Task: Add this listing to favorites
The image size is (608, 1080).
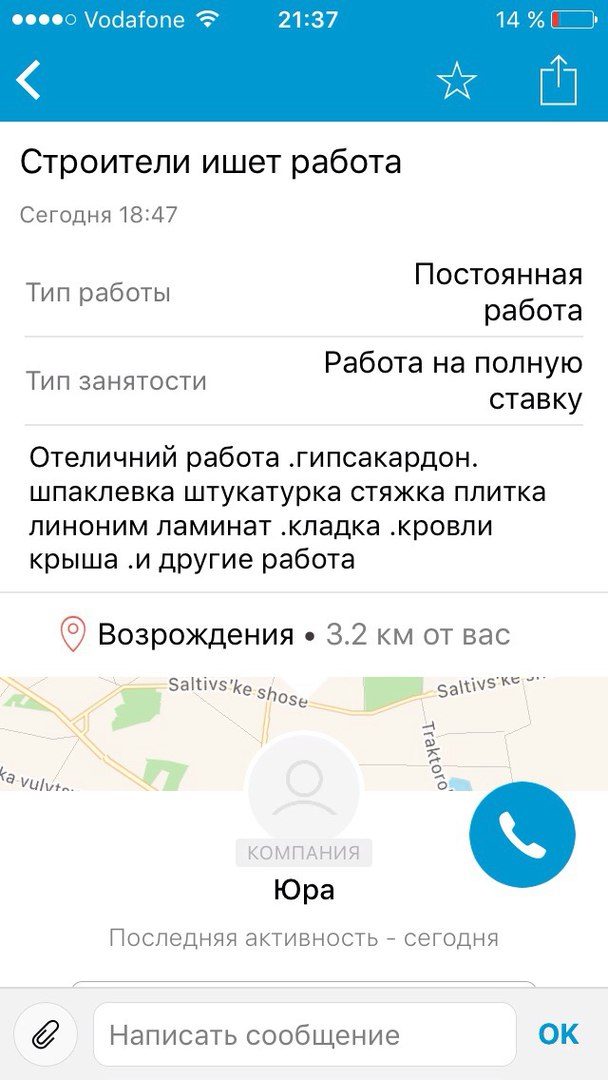Action: click(x=457, y=81)
